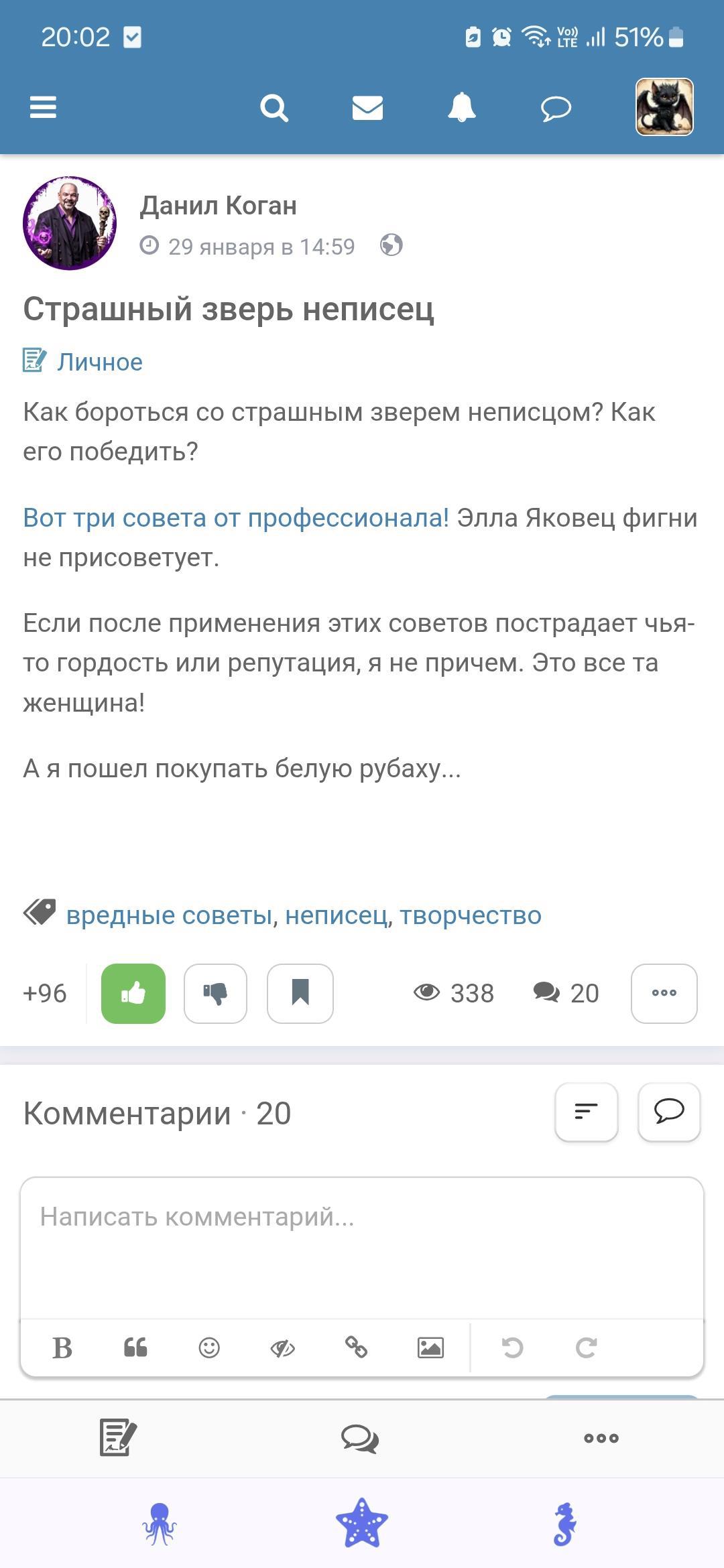
Task: Open comment sorting options
Action: (x=586, y=1112)
